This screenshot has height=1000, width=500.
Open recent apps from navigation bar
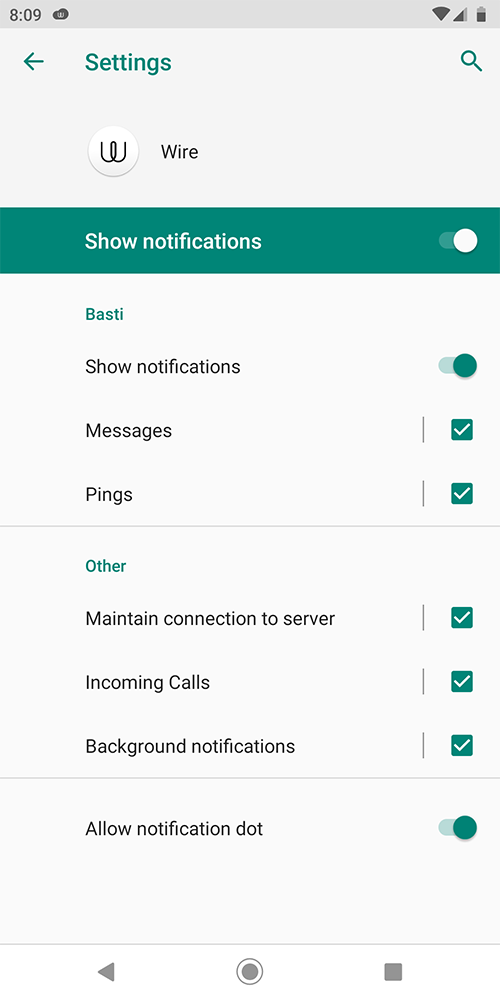pyautogui.click(x=393, y=971)
